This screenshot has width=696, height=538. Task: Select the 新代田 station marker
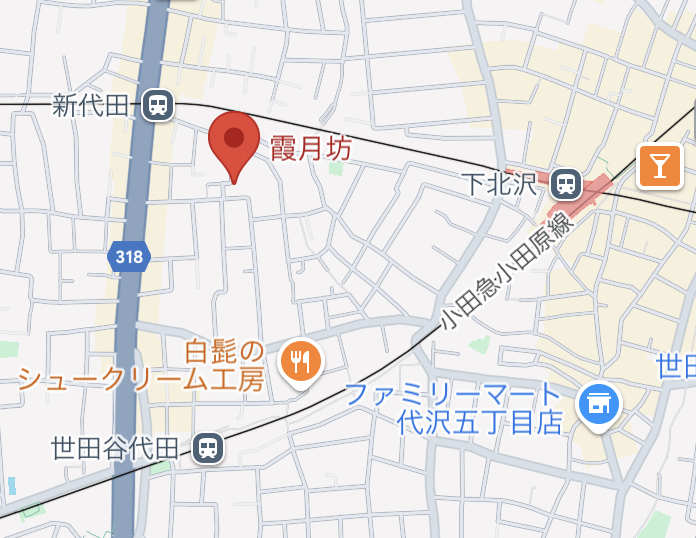(x=157, y=104)
